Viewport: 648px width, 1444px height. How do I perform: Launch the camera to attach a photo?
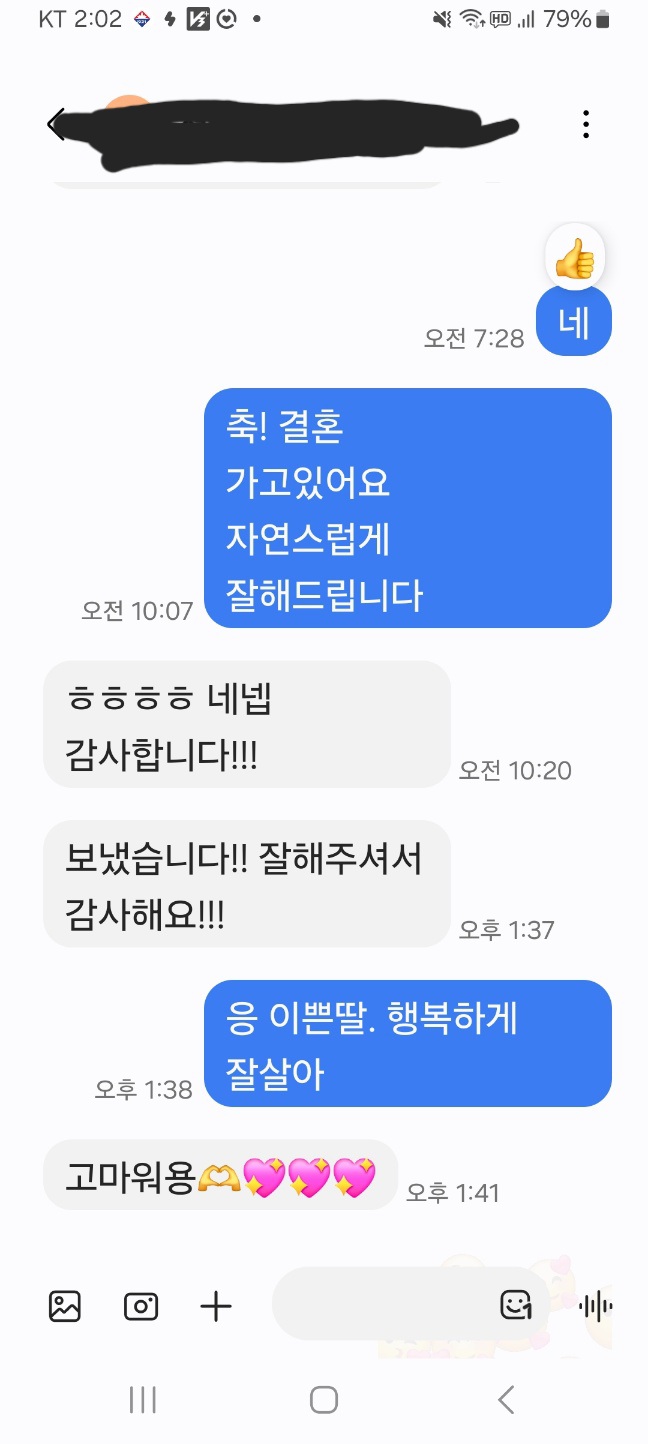coord(141,1306)
